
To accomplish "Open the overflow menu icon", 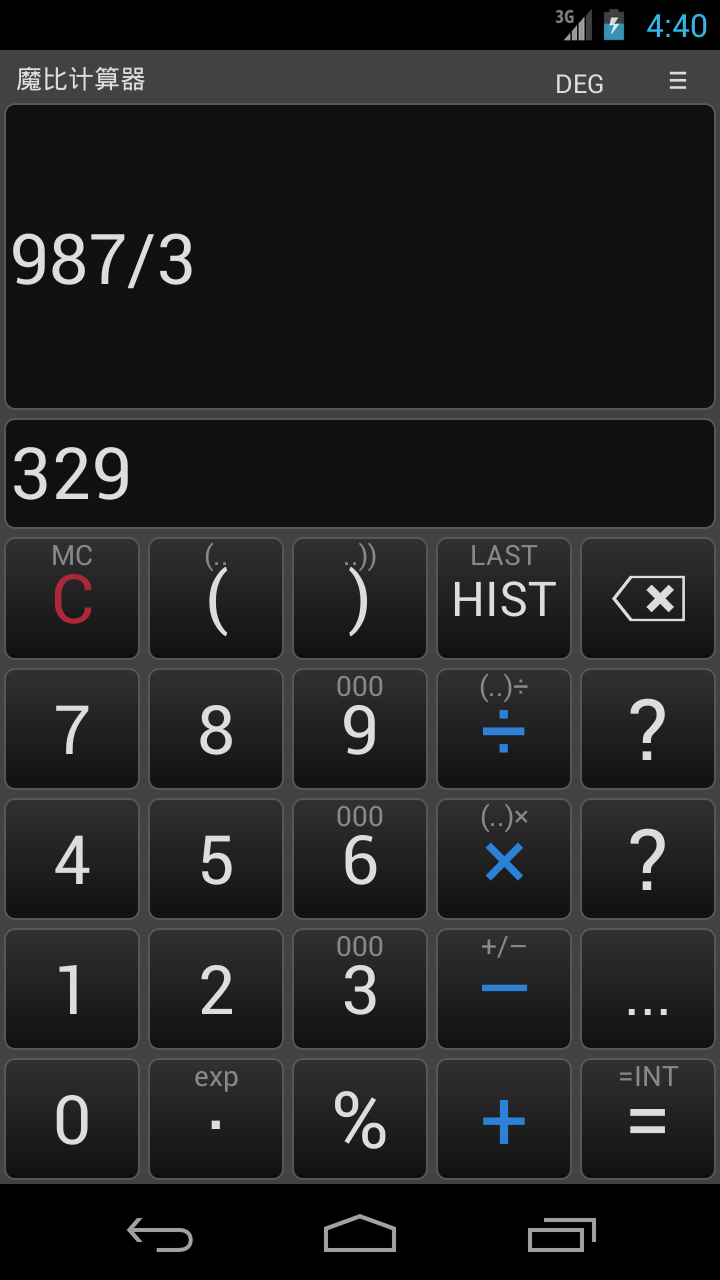I will point(678,81).
